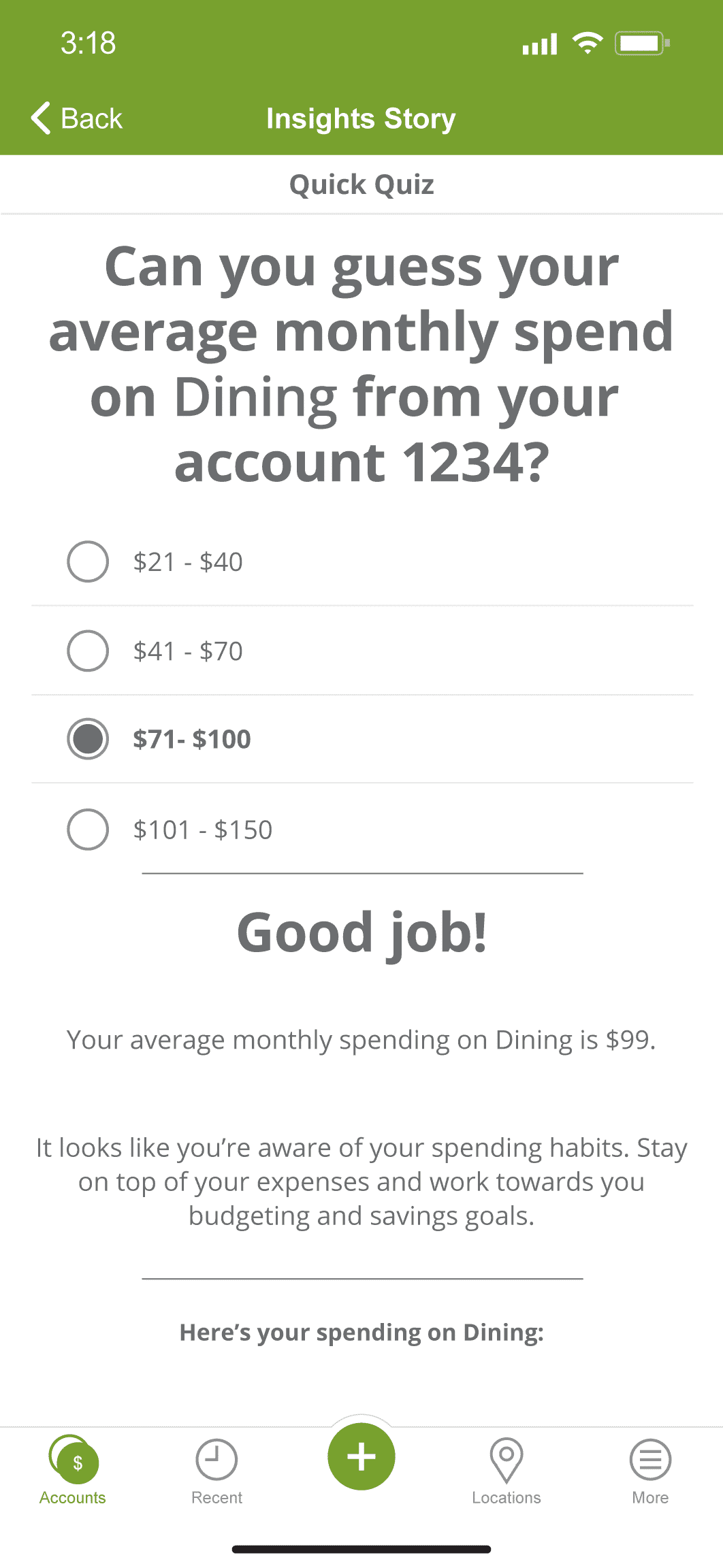Open the Locations tab
The height and width of the screenshot is (1568, 723).
click(x=506, y=1471)
